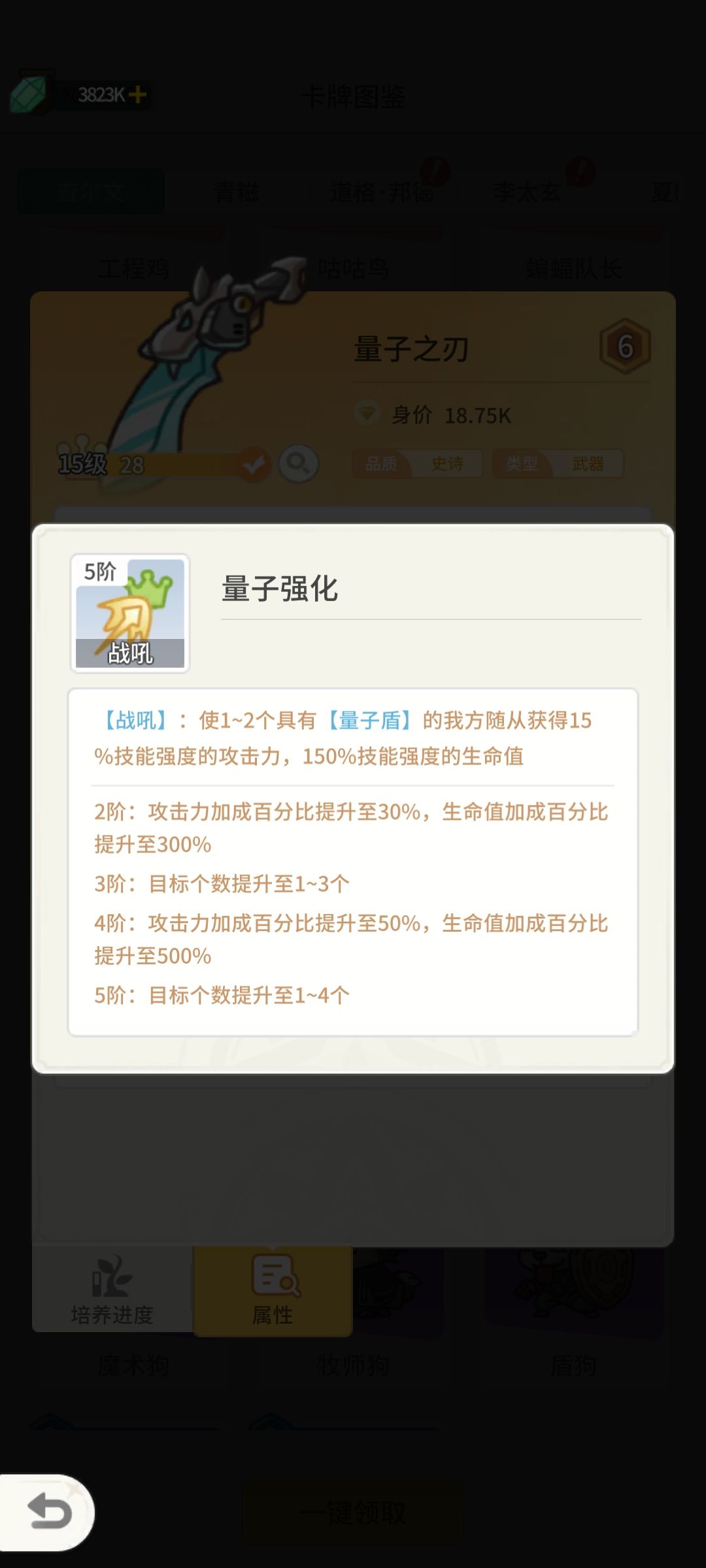706x1568 pixels.
Task: Switch to the 青糍 character tab
Action: [238, 190]
